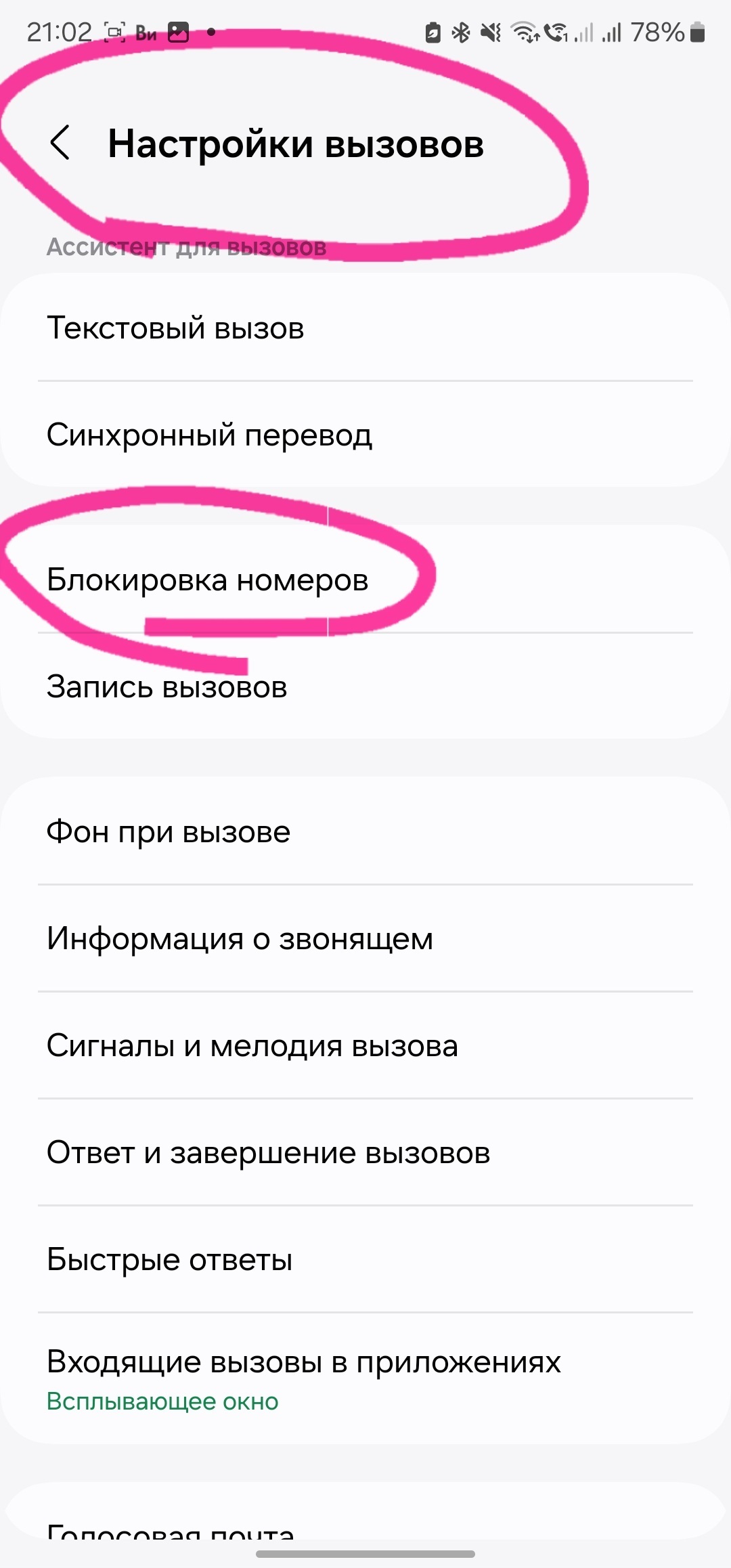Viewport: 731px width, 1568px height.
Task: Open Текстовый вызов settings
Action: [365, 328]
